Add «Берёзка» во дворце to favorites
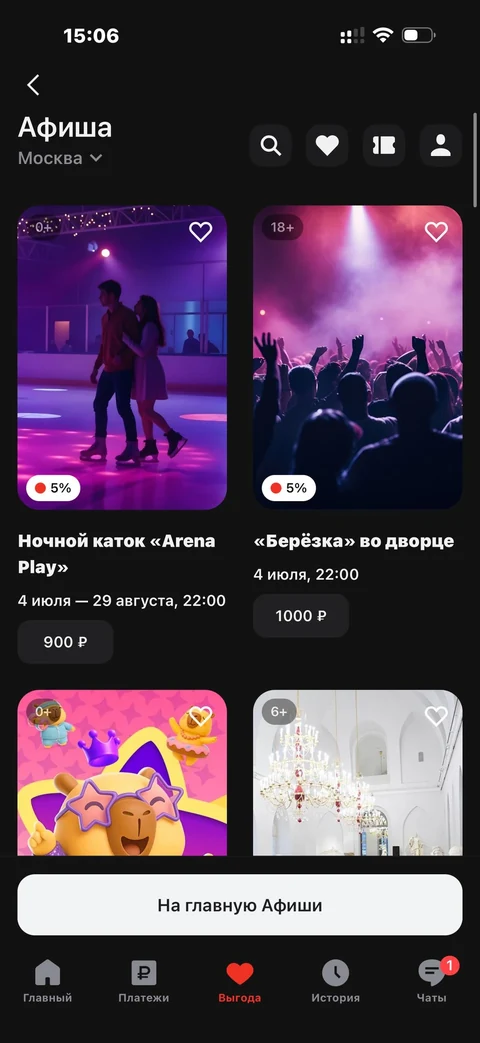 click(436, 231)
